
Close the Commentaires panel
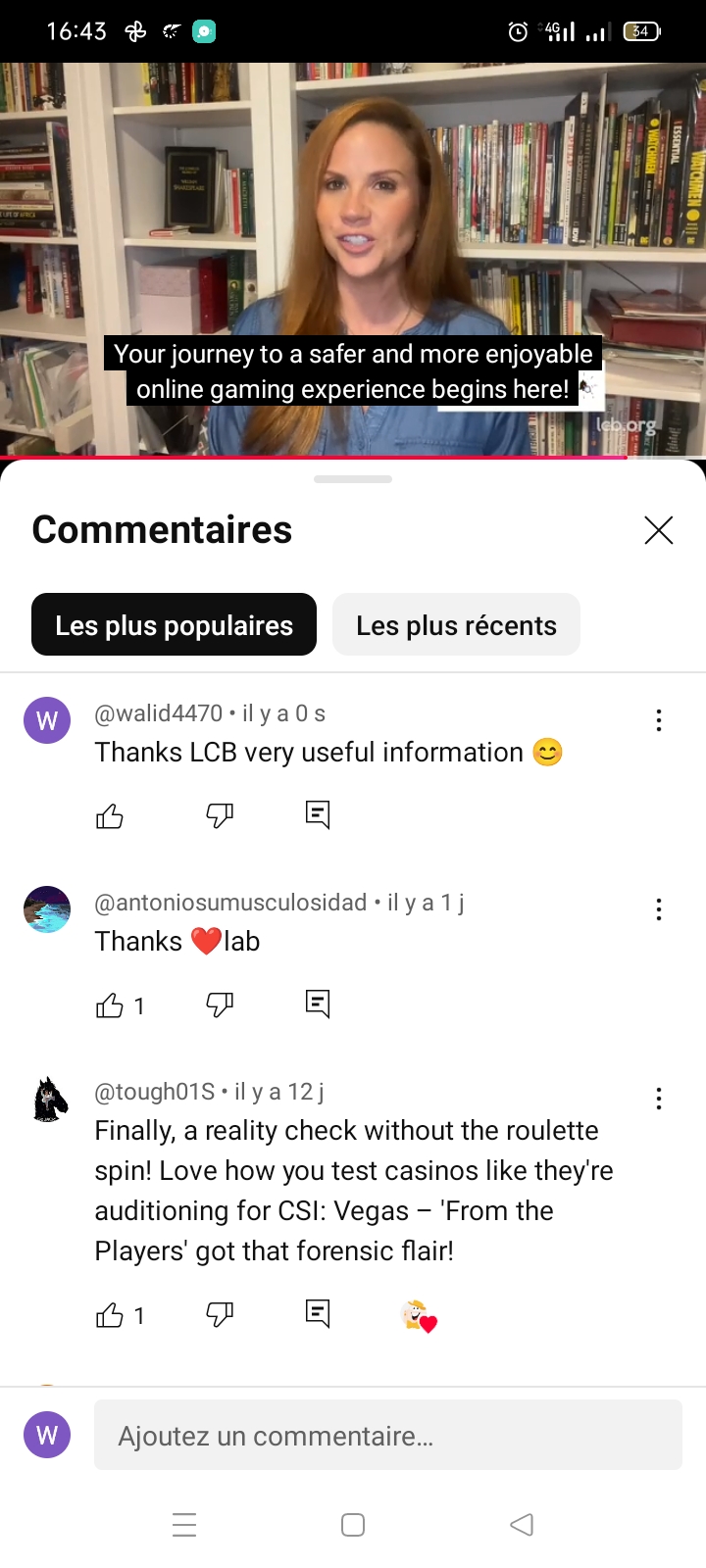[x=658, y=530]
